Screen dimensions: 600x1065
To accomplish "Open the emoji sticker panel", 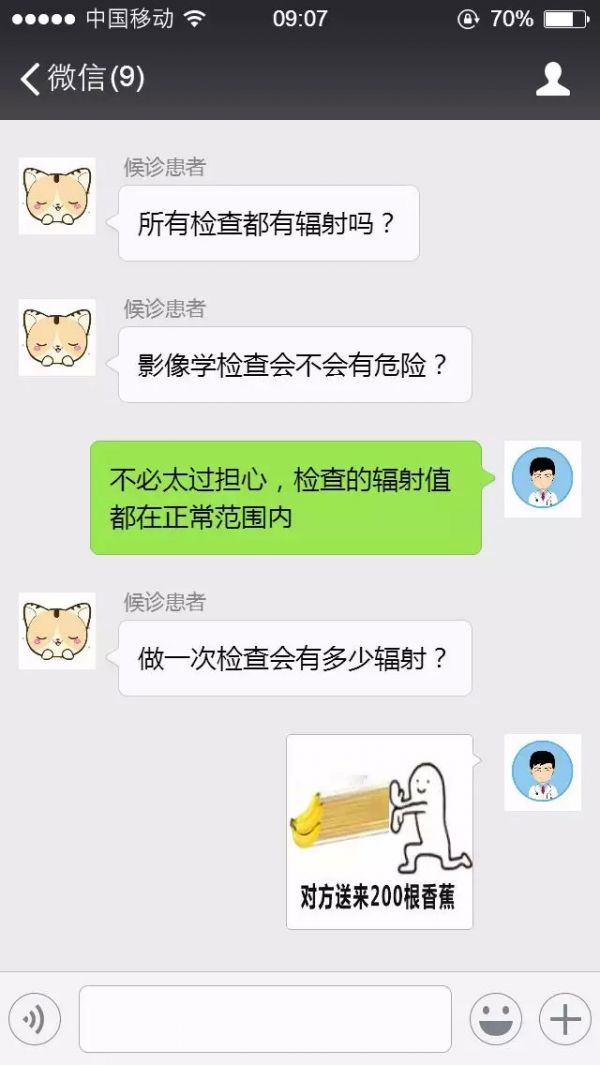I will click(495, 1019).
